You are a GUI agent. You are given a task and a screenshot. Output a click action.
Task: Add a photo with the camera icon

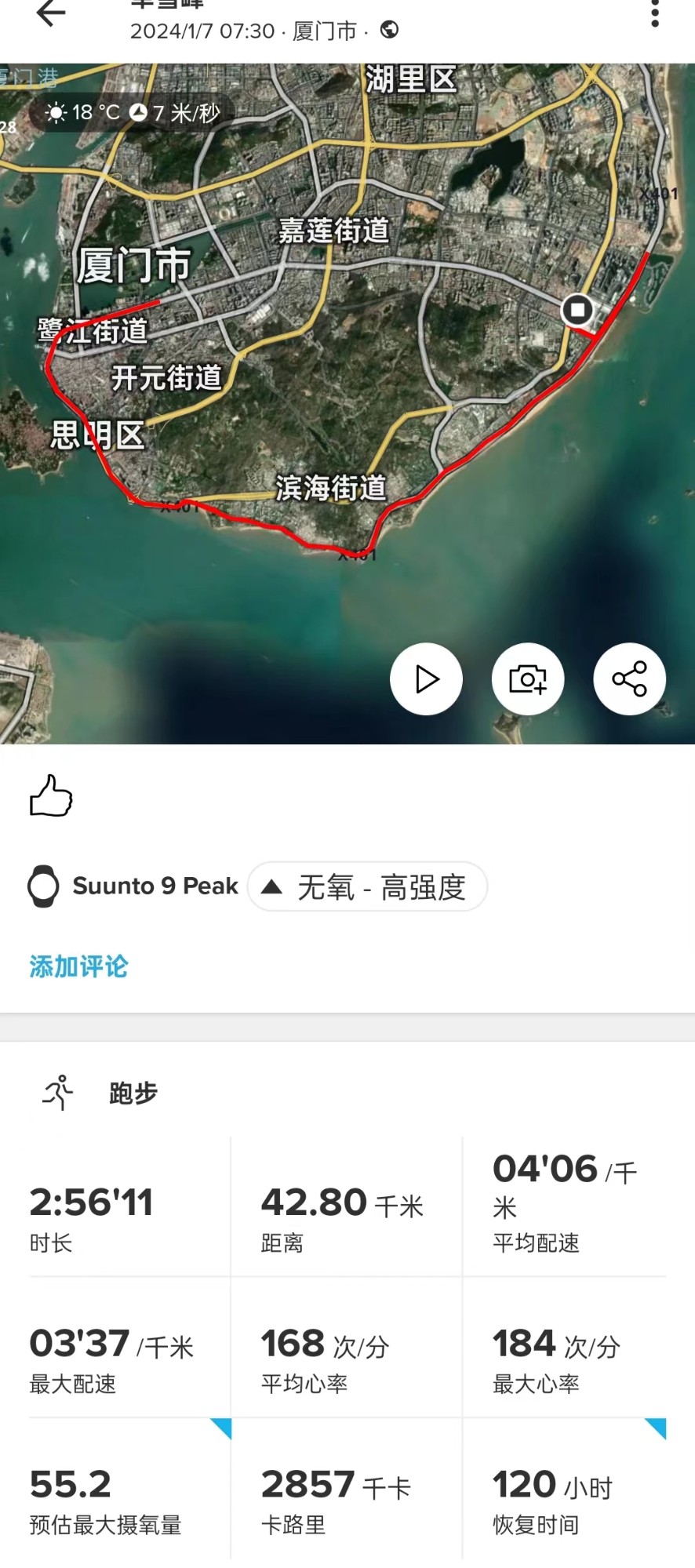coord(528,679)
